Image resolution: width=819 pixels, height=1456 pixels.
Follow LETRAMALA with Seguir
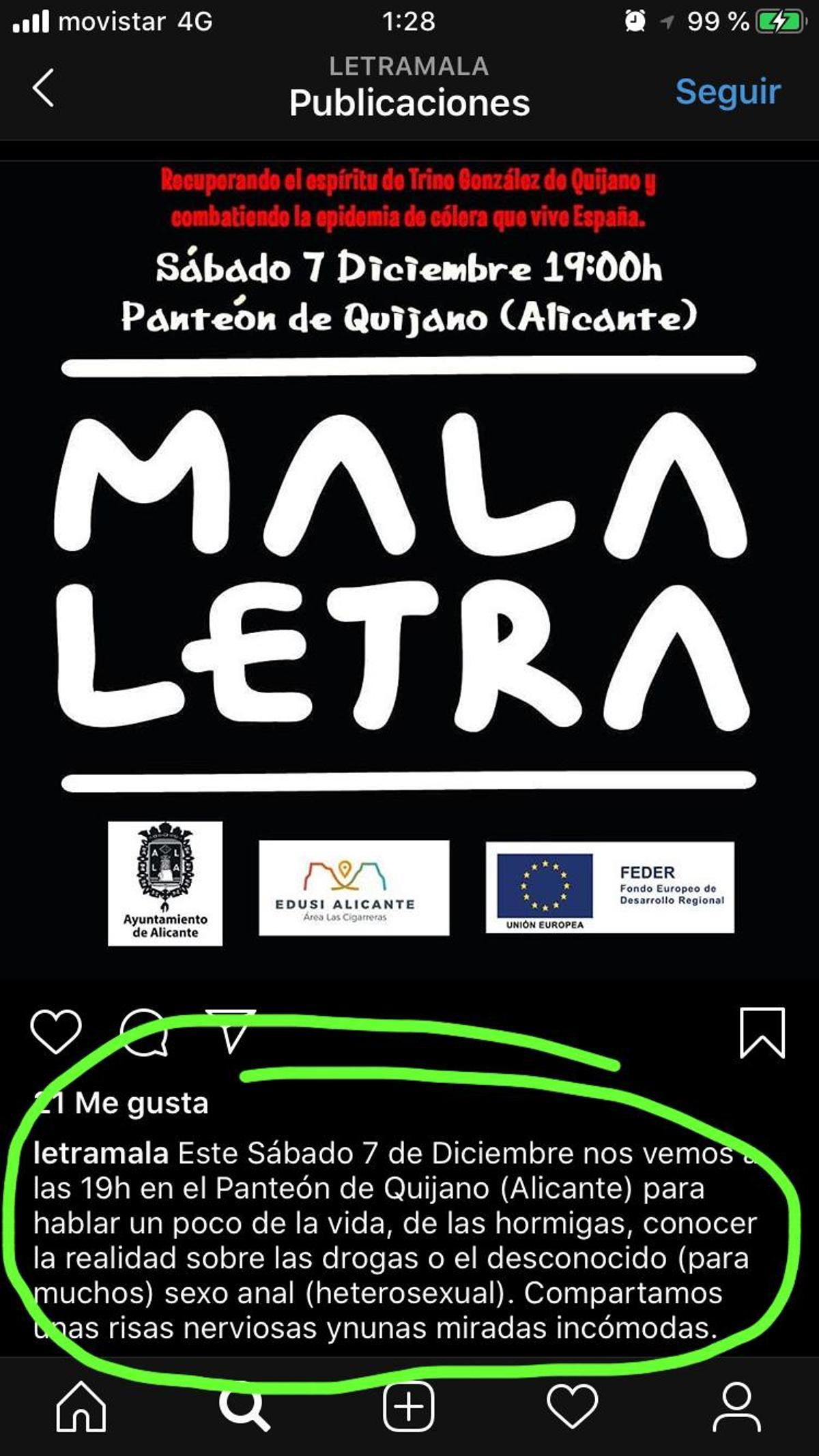point(728,91)
